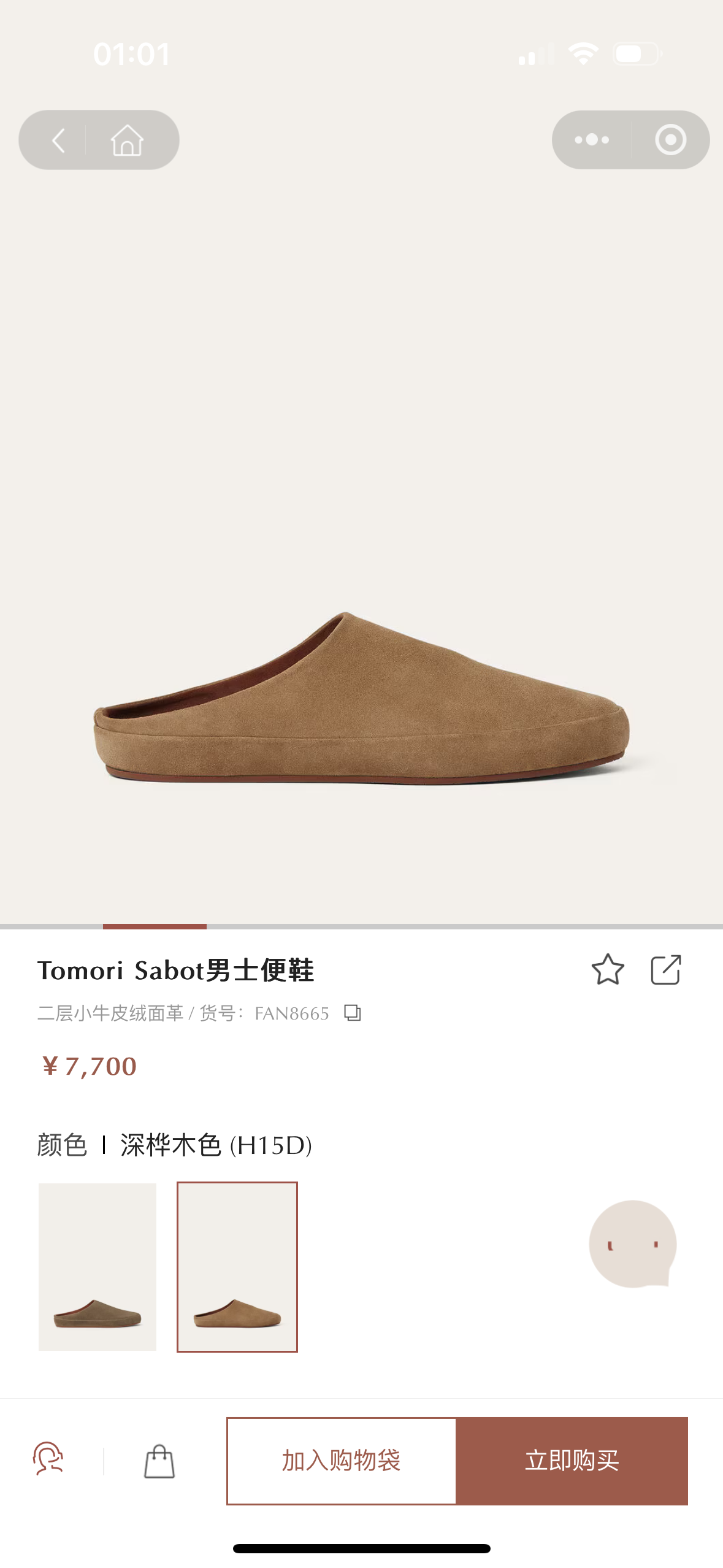This screenshot has width=723, height=1568.
Task: Open the shopping bag
Action: [159, 1461]
